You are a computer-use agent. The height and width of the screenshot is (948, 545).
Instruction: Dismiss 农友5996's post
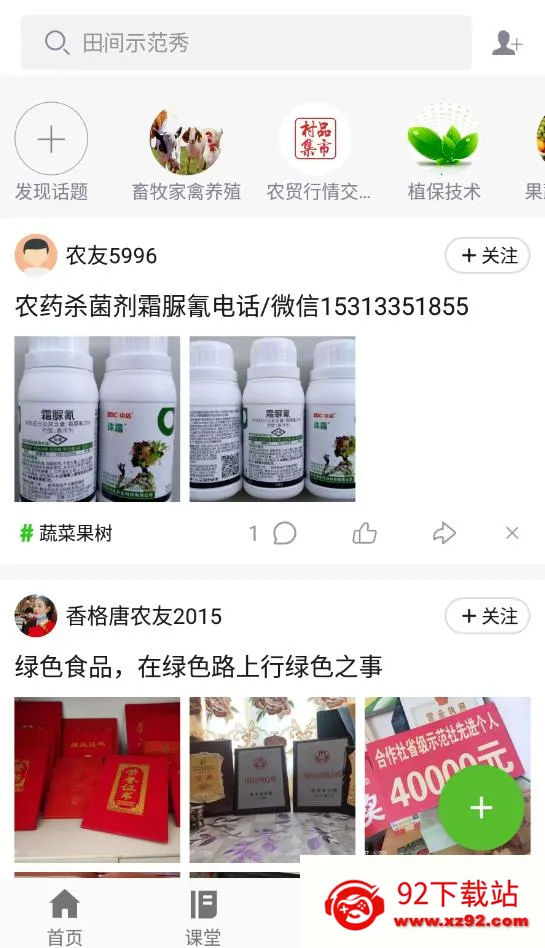pyautogui.click(x=512, y=533)
